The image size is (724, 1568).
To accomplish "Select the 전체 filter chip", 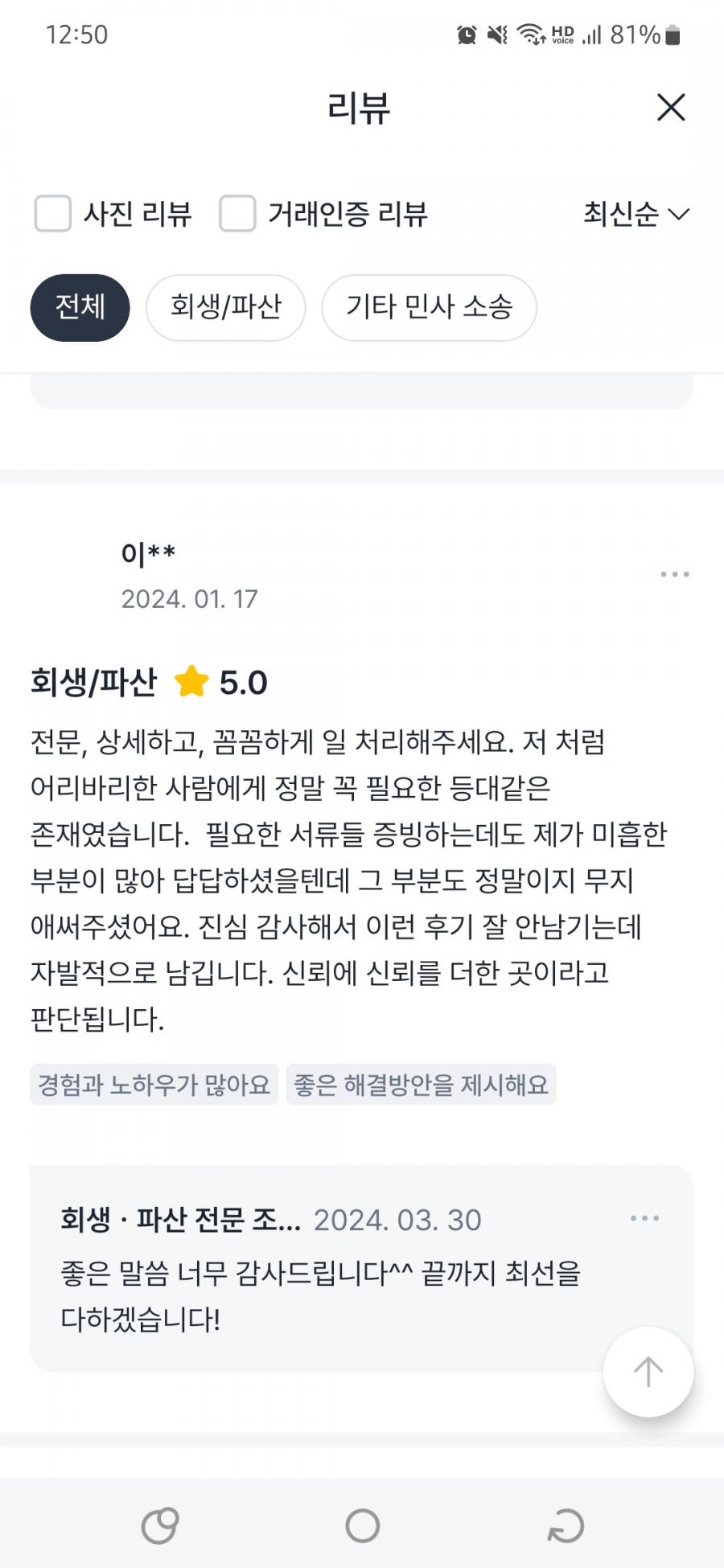I will point(80,307).
